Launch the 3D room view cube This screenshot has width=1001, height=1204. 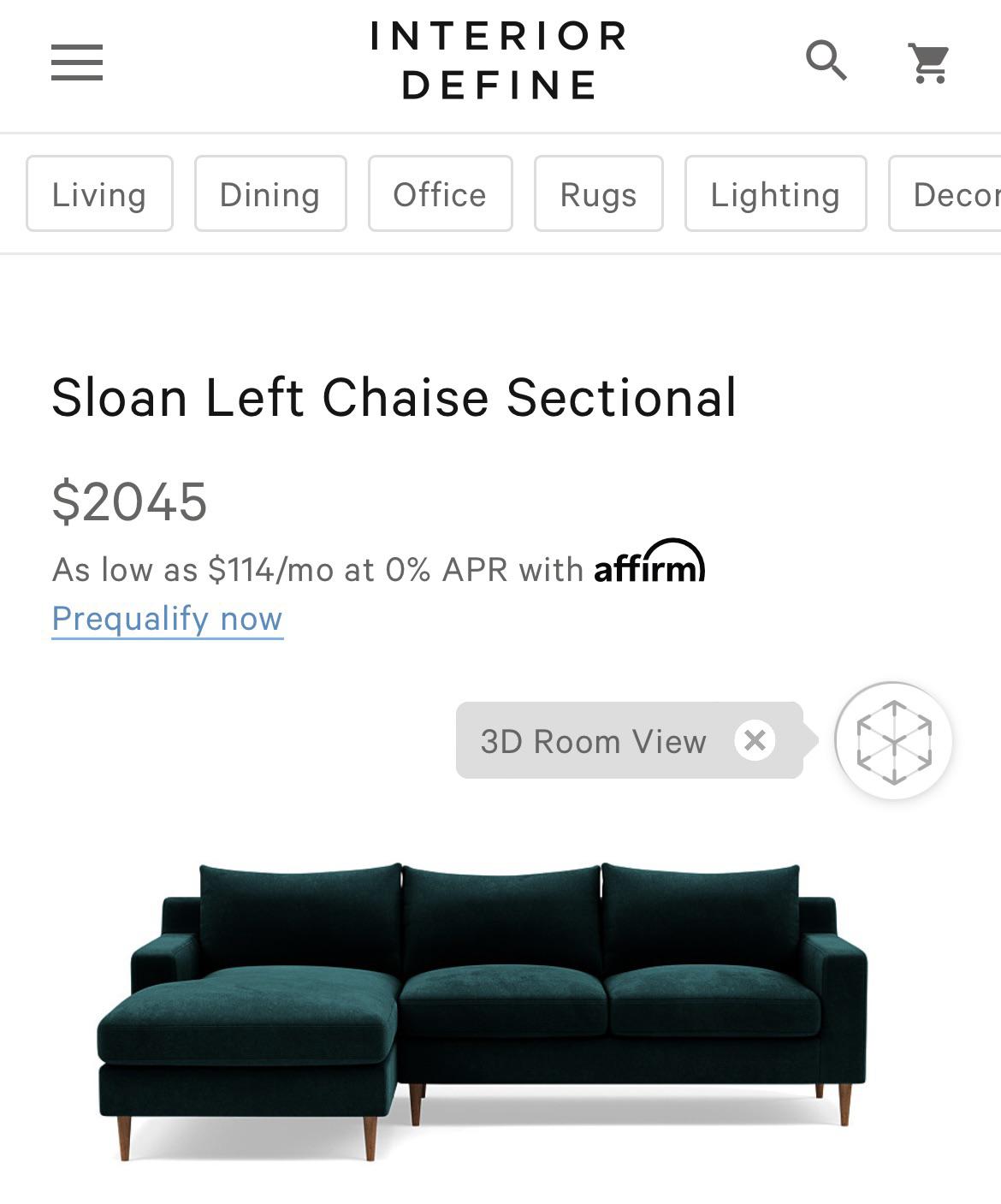pos(893,741)
